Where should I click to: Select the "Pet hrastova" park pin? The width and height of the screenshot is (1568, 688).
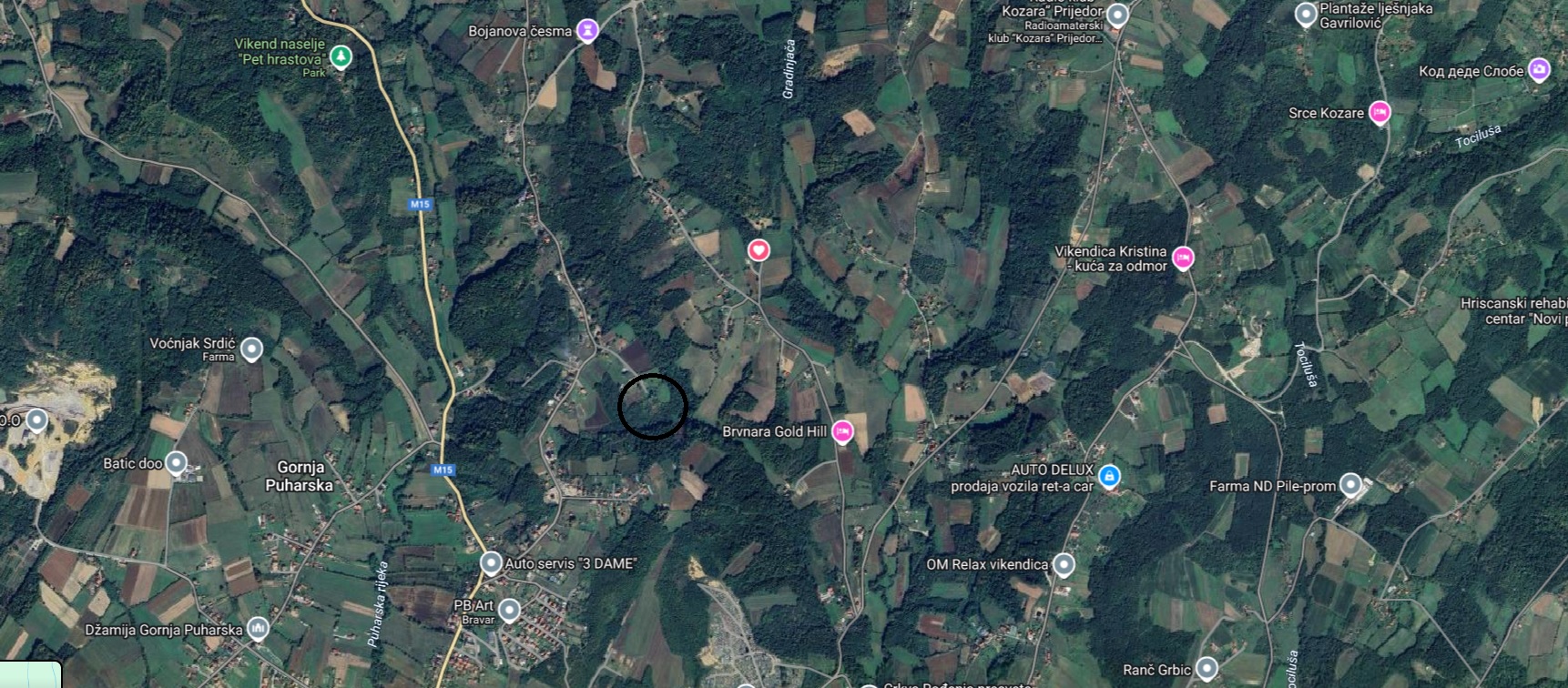(341, 57)
